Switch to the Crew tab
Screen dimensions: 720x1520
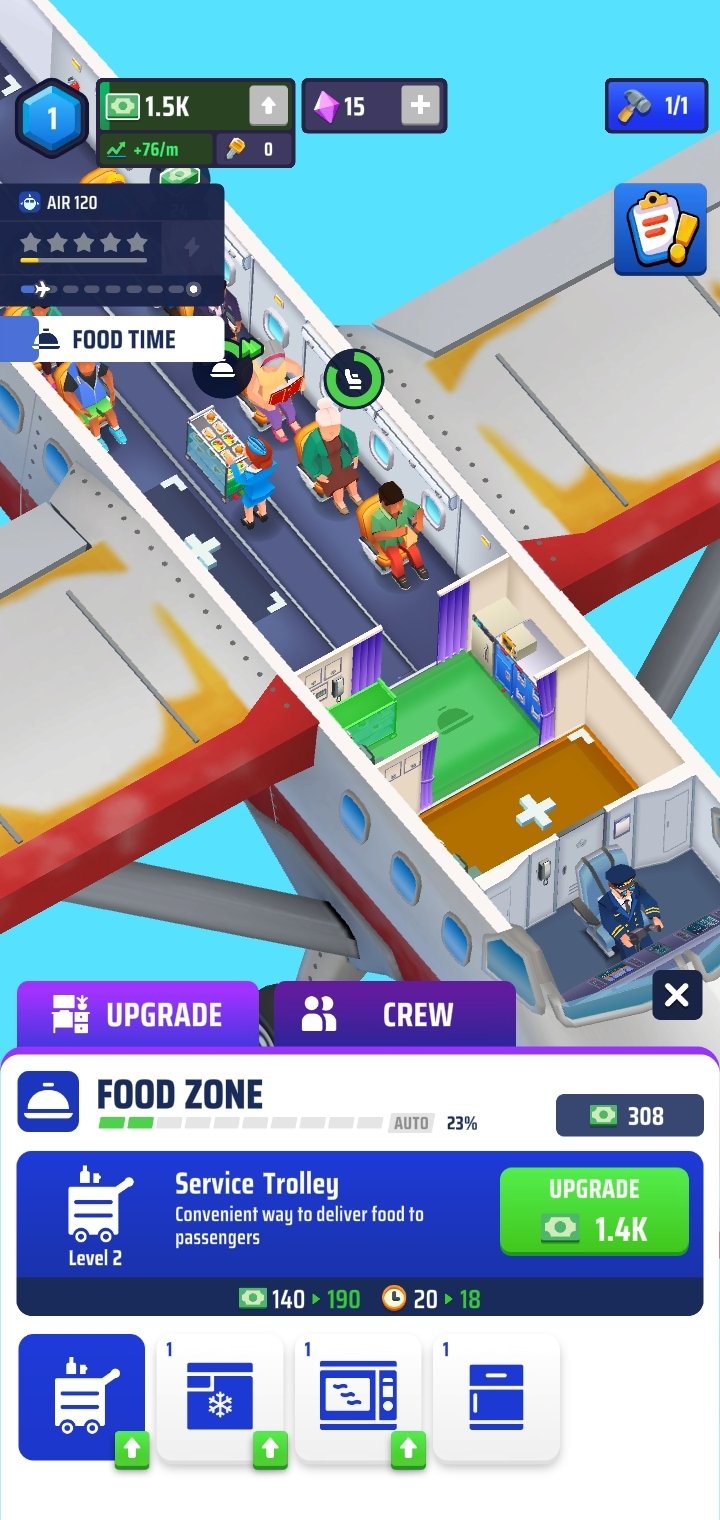tap(394, 1015)
